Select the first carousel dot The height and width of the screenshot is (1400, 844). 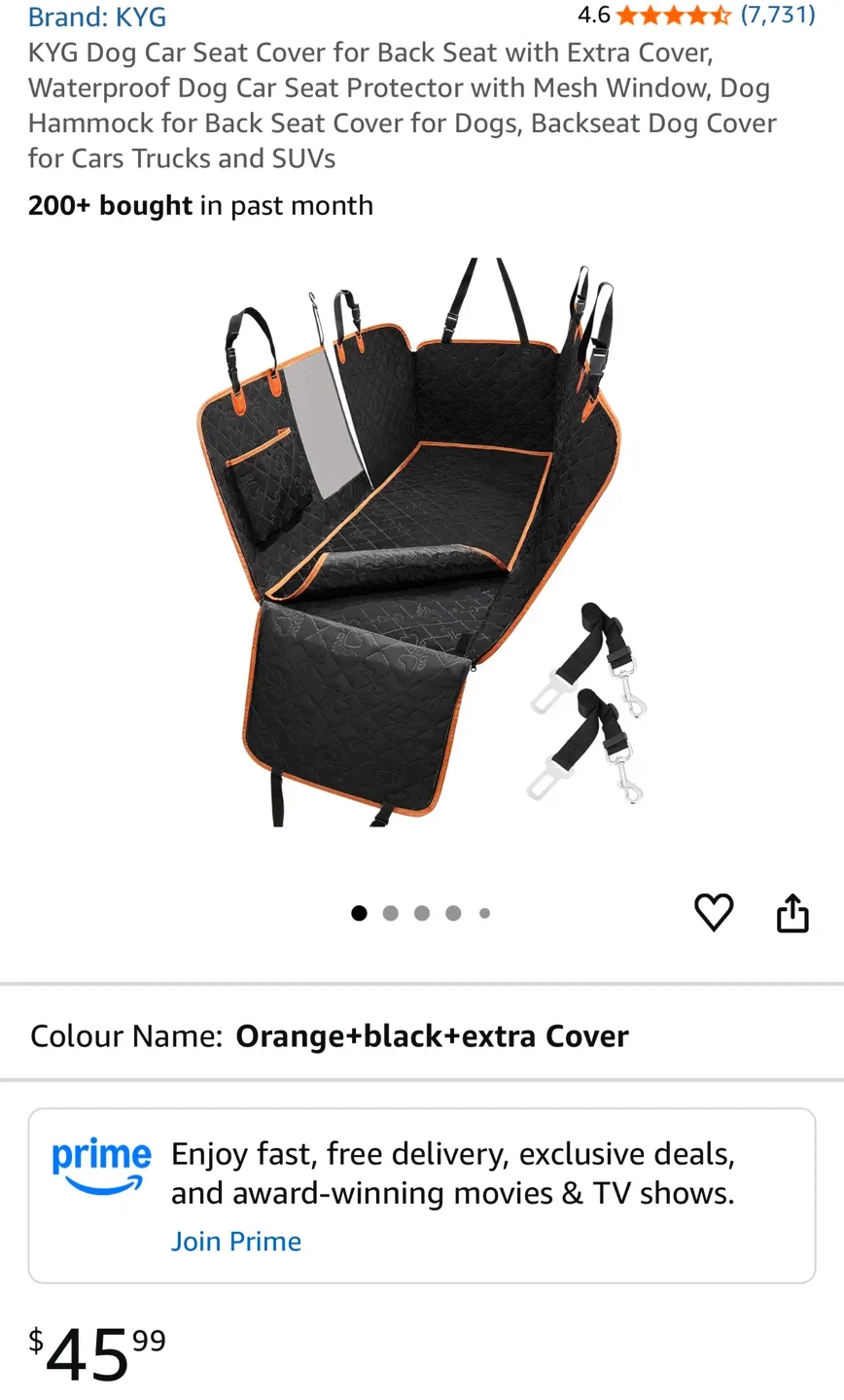click(x=359, y=912)
